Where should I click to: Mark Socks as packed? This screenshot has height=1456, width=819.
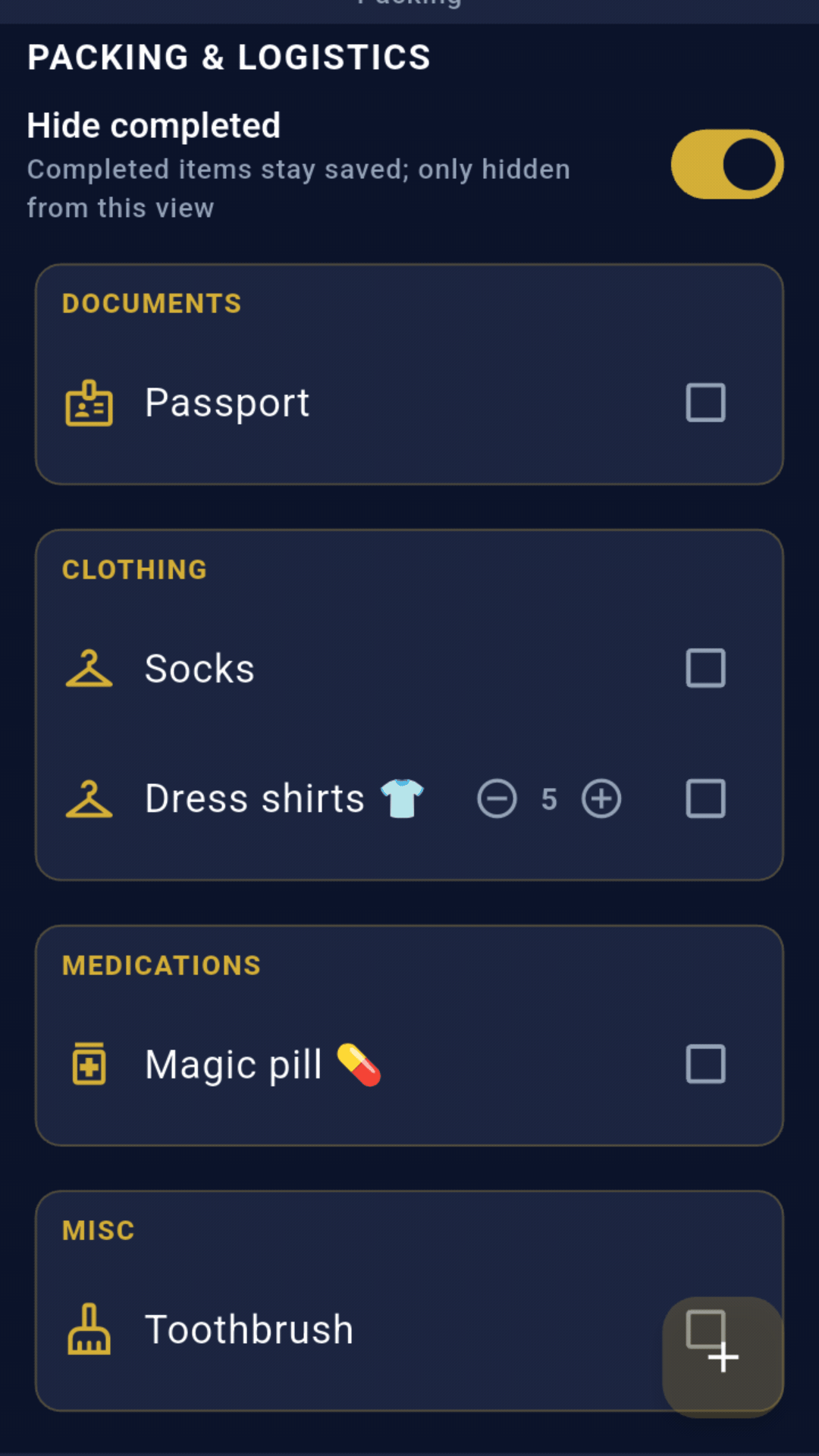click(x=705, y=668)
